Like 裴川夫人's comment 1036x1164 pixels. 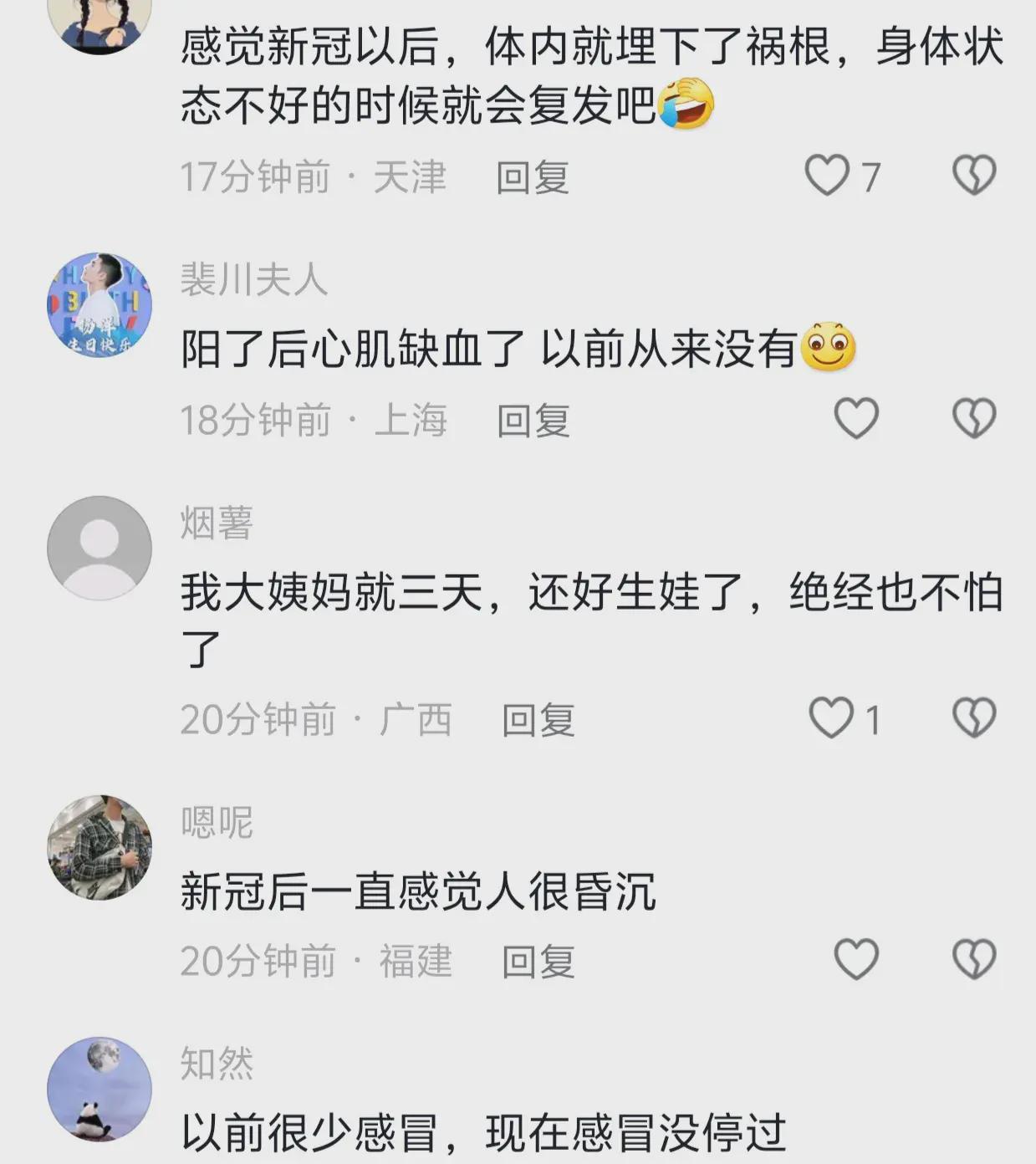coord(856,418)
